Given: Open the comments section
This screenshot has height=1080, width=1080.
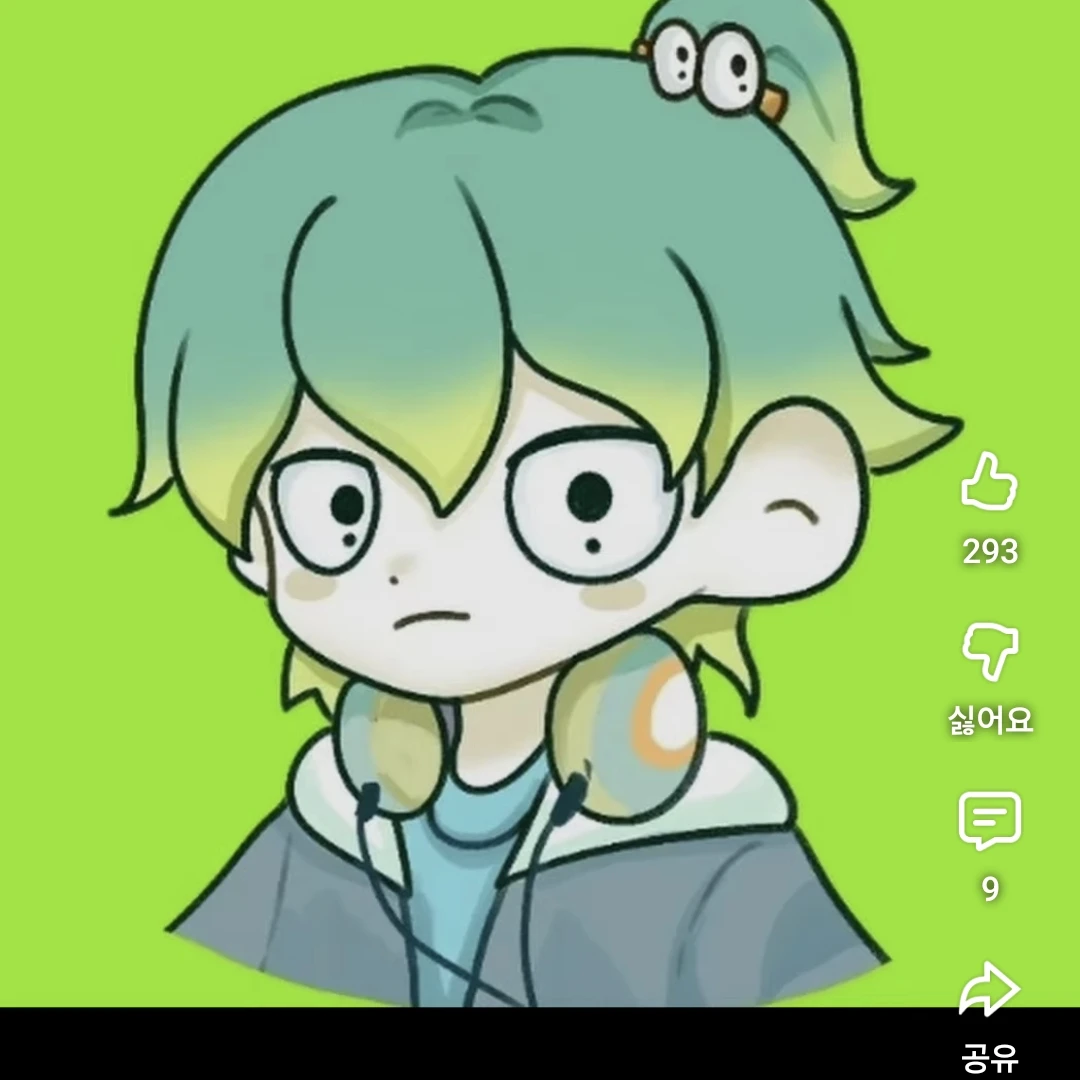Looking at the screenshot, I should [989, 821].
